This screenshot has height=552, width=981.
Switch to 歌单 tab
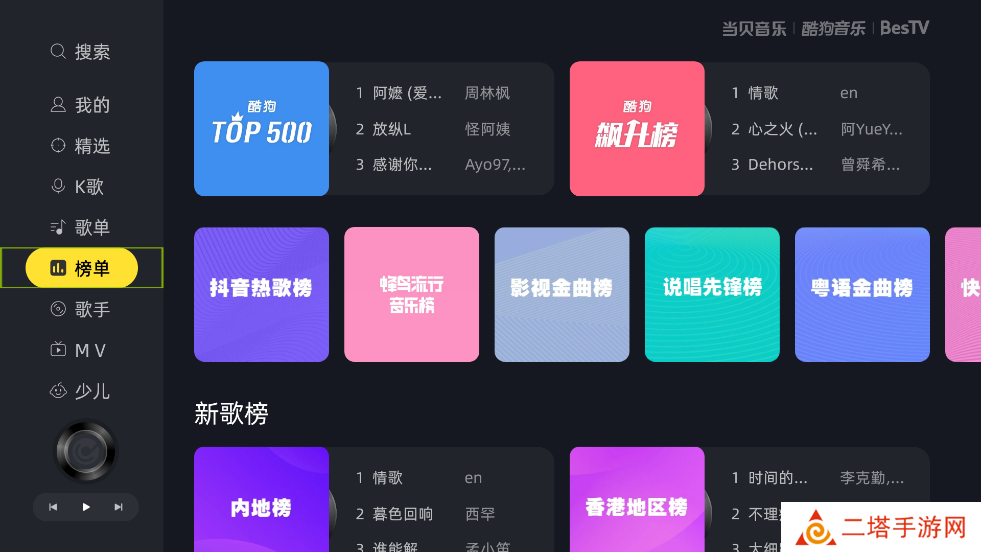click(81, 228)
